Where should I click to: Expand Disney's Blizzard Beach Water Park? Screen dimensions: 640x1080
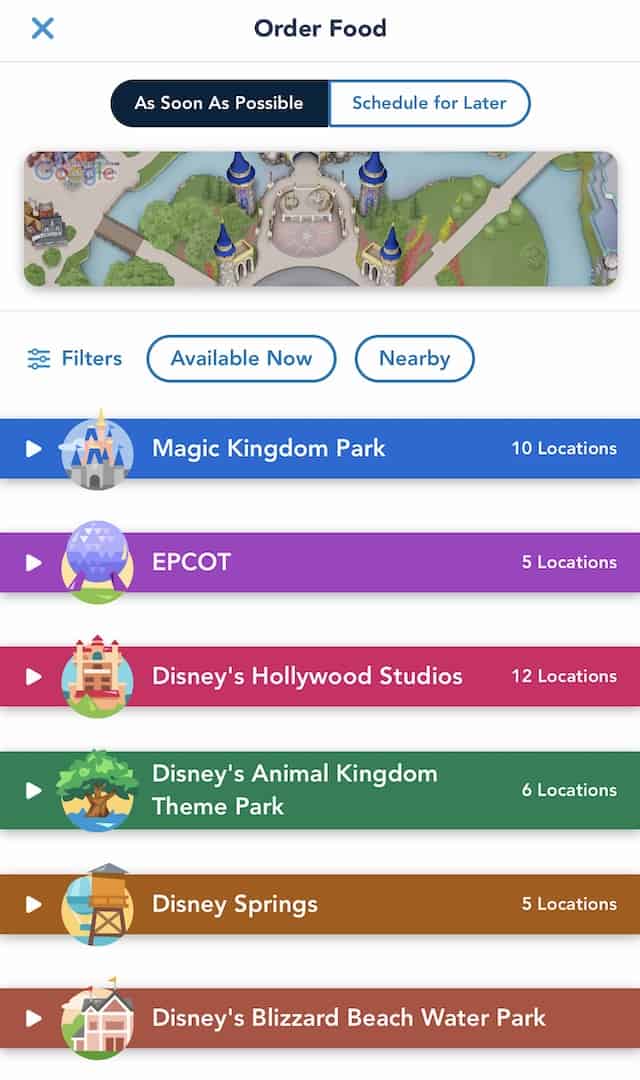click(x=320, y=1018)
